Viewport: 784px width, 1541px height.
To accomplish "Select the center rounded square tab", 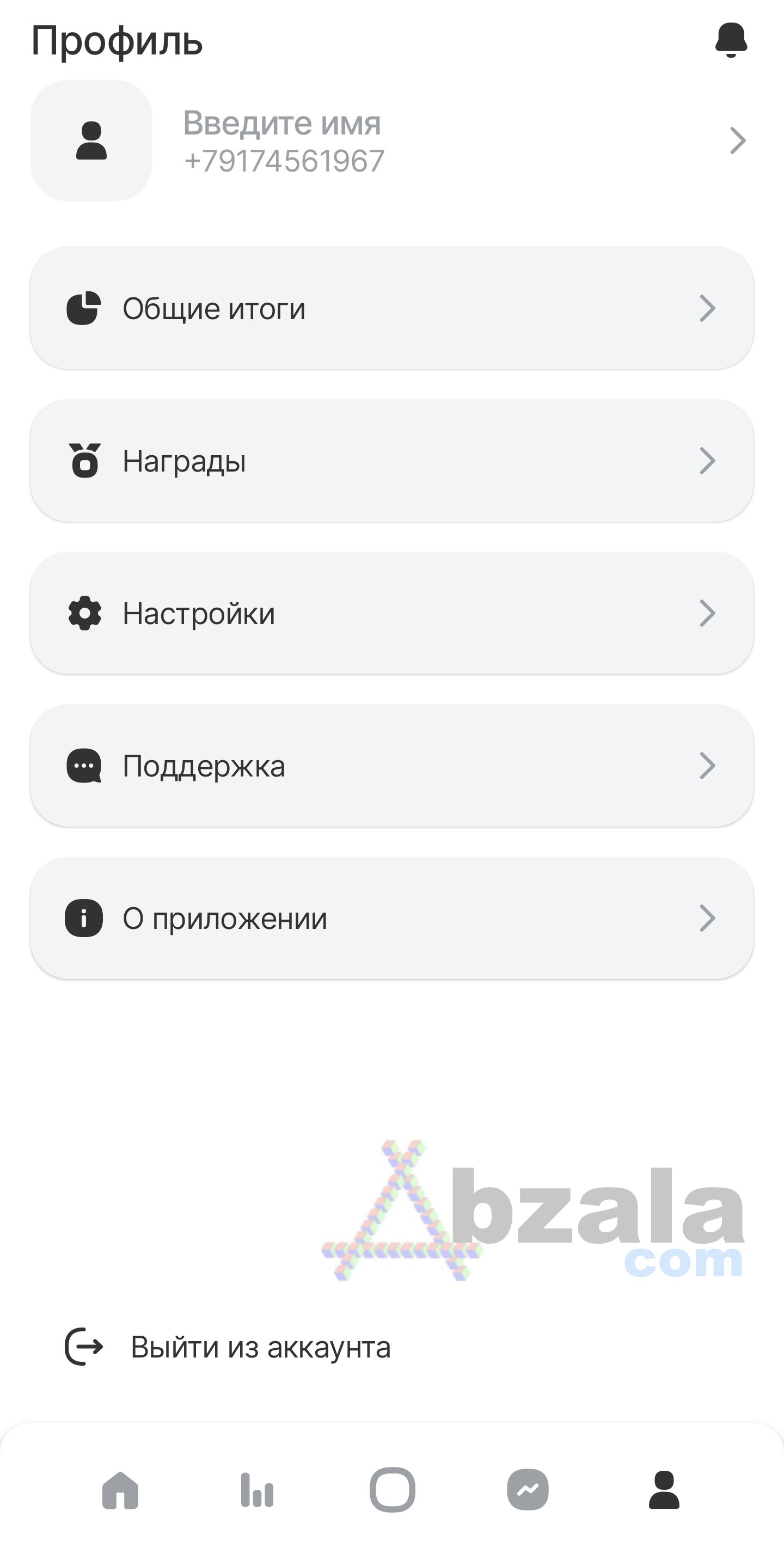I will pyautogui.click(x=393, y=1490).
